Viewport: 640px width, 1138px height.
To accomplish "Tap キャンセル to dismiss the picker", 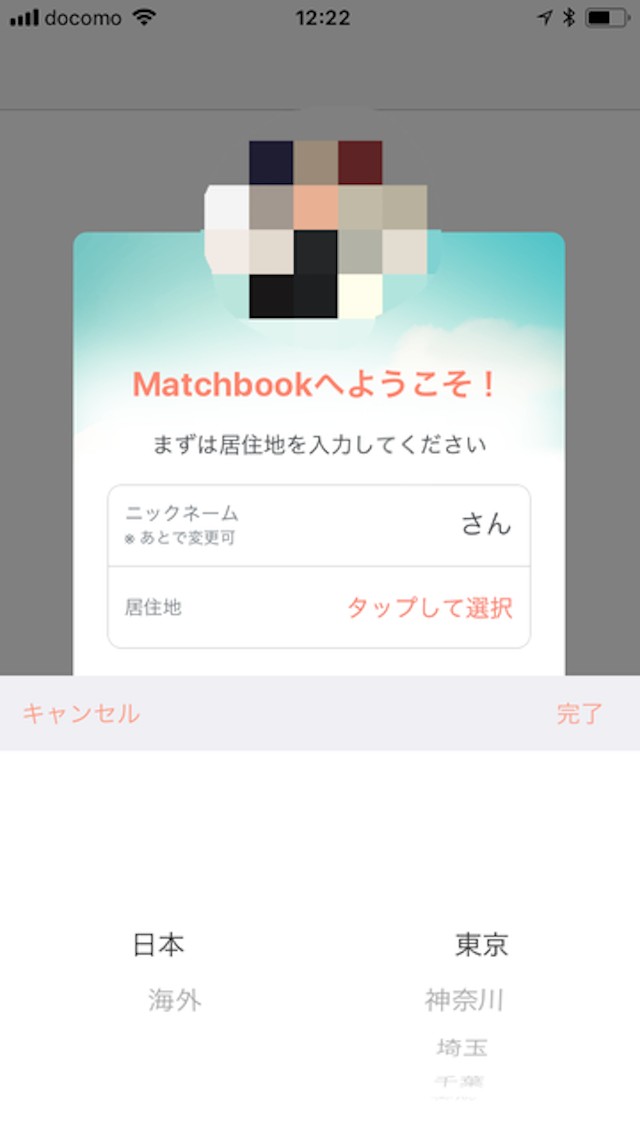I will 81,714.
